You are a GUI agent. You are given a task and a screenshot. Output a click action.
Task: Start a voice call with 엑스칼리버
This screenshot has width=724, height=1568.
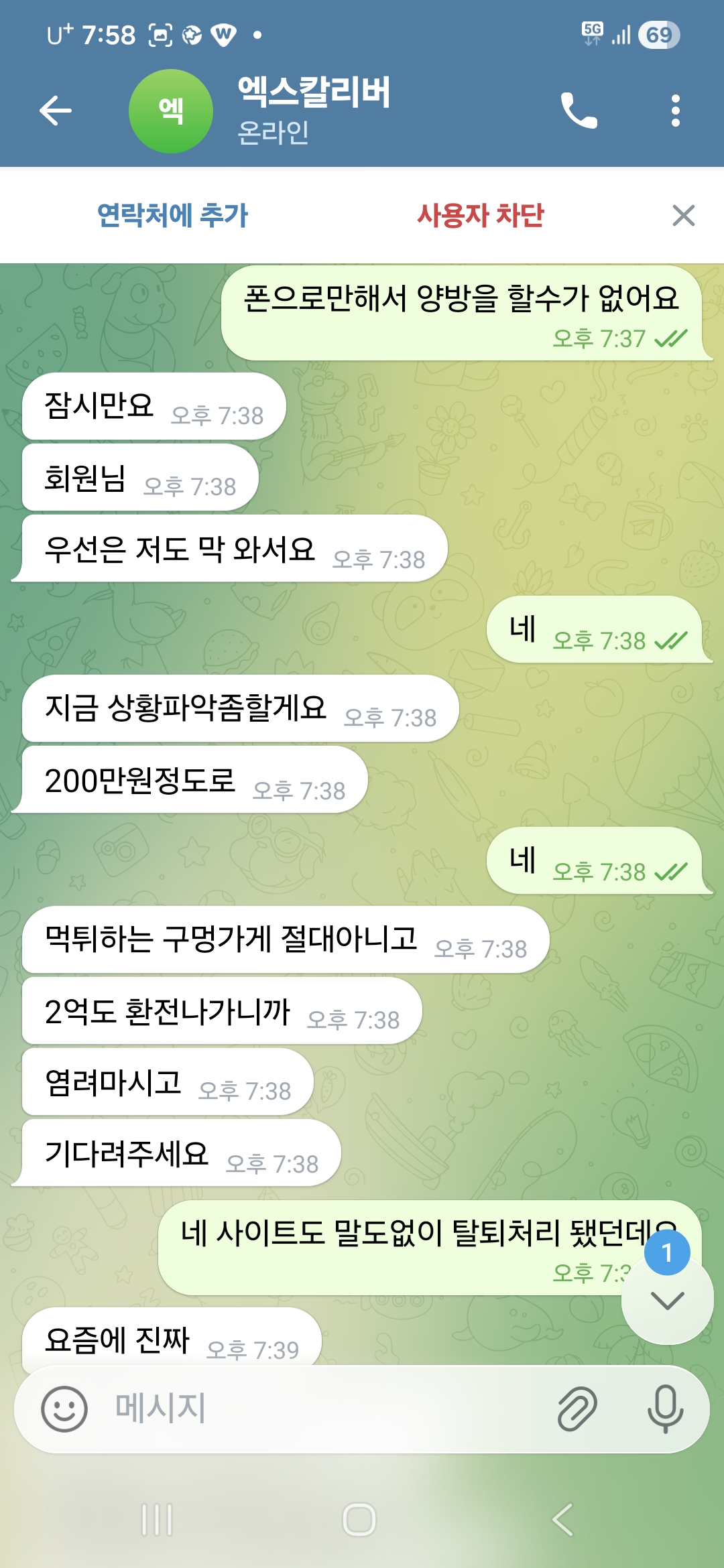(579, 111)
